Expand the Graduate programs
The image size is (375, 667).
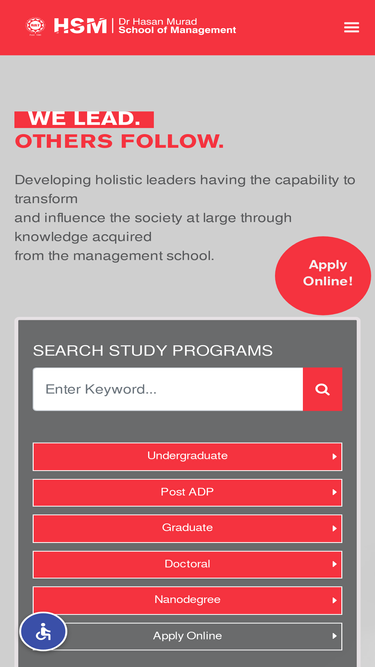pos(188,528)
